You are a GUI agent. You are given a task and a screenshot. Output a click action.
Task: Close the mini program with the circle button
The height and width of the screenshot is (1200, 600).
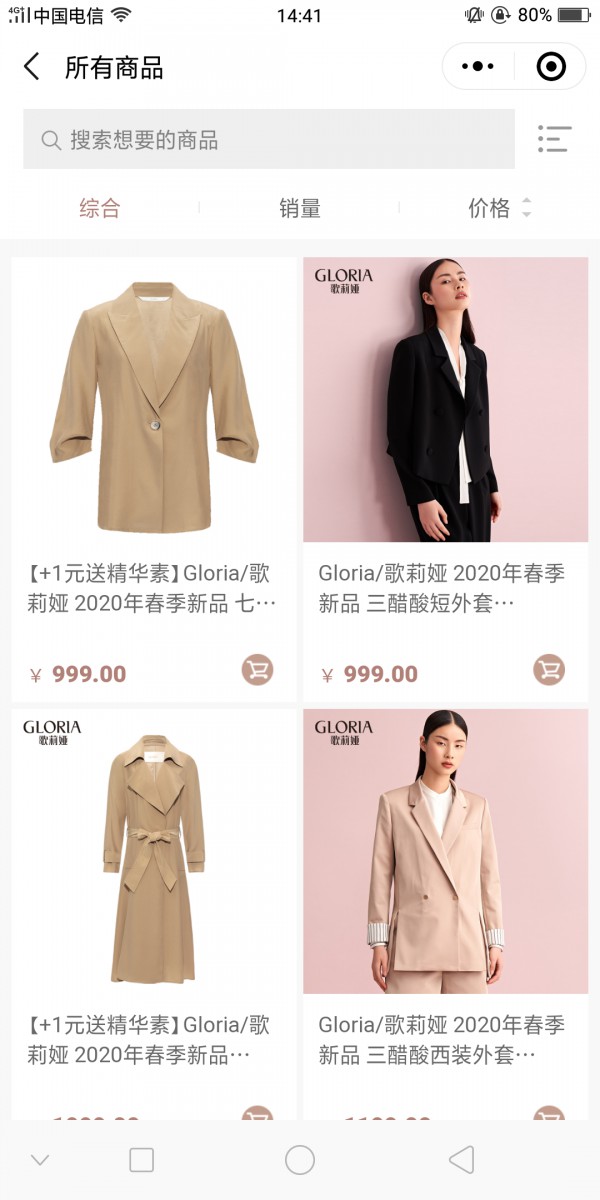[x=551, y=67]
